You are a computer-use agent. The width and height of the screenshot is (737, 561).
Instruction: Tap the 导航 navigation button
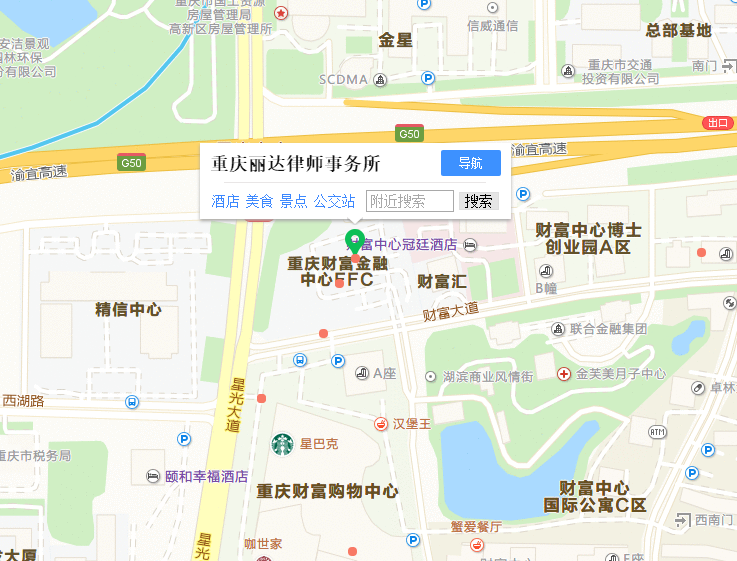pyautogui.click(x=470, y=163)
